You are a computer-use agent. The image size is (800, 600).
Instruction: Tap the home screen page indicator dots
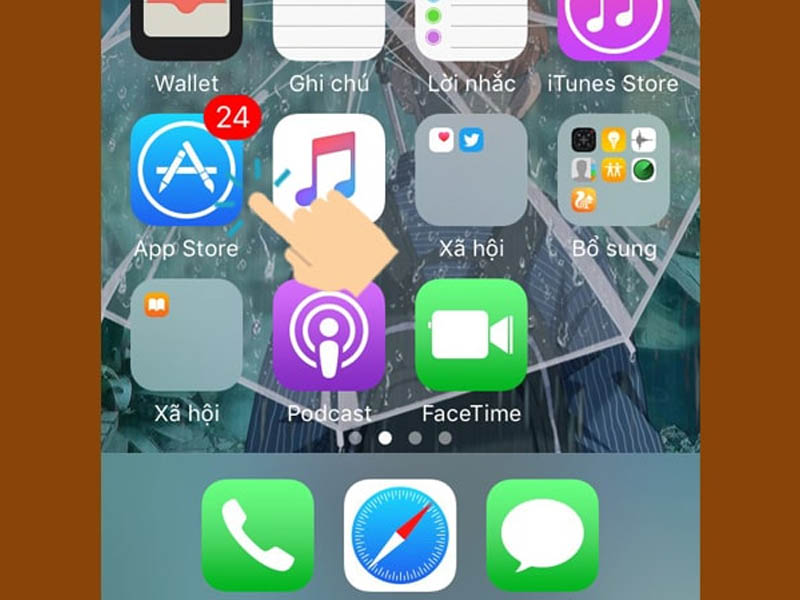point(400,438)
